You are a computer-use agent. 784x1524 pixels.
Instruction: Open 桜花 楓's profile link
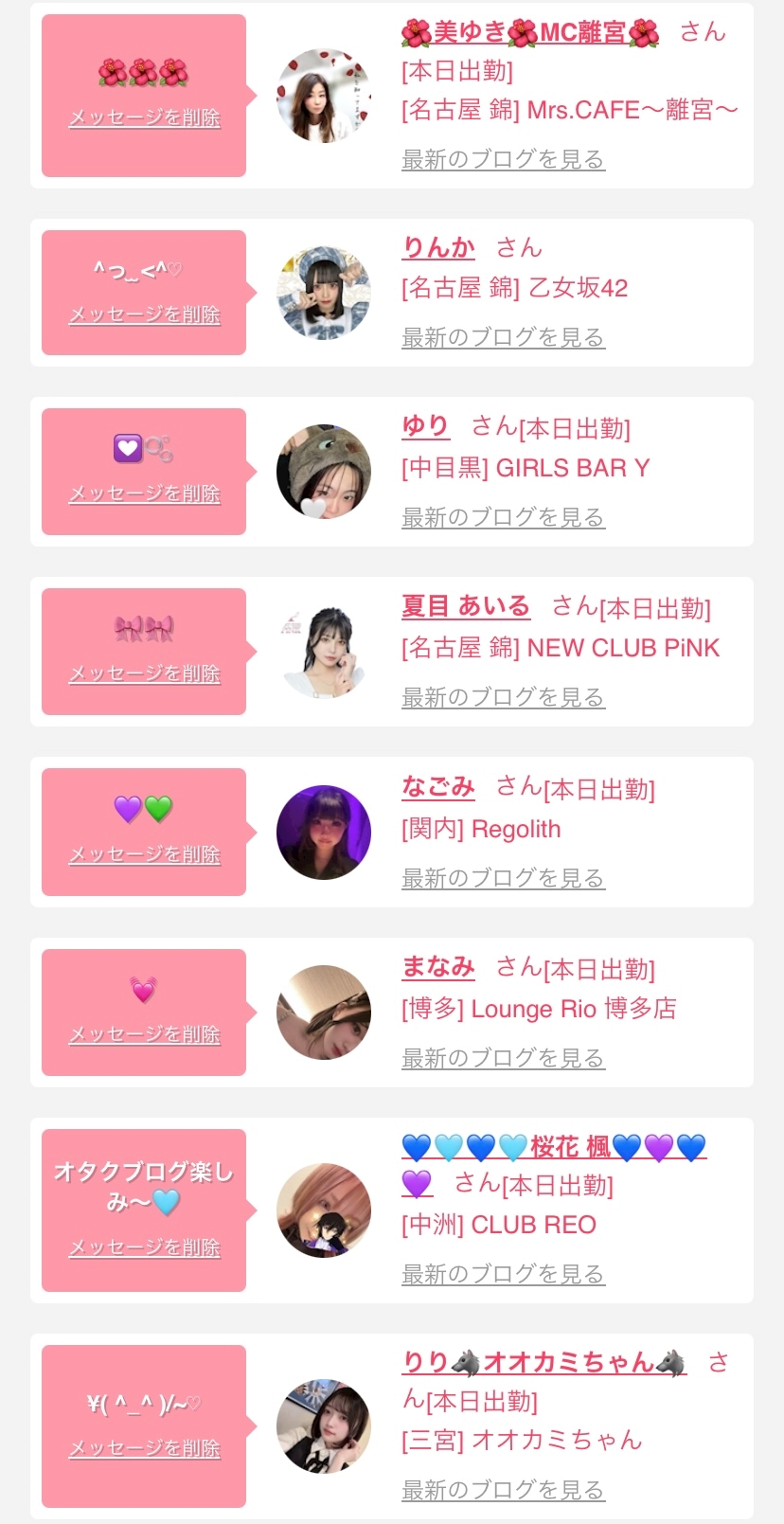pyautogui.click(x=554, y=1148)
